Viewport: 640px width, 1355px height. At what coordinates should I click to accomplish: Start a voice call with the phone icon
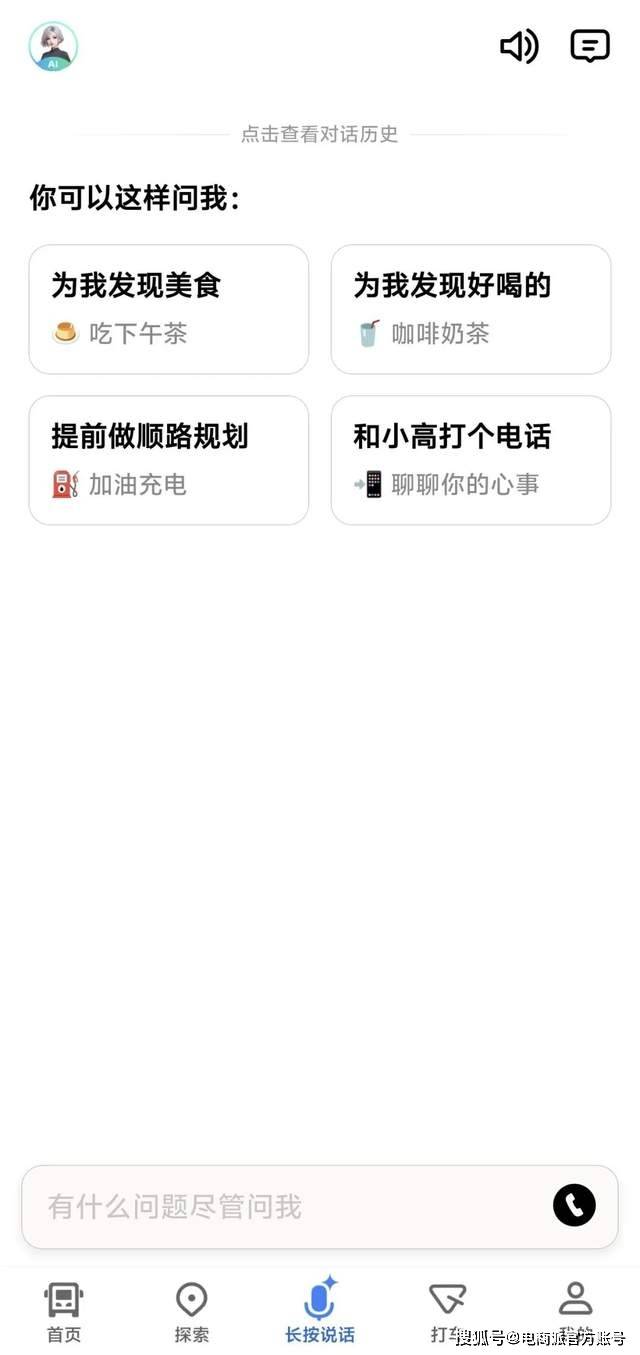[574, 1205]
